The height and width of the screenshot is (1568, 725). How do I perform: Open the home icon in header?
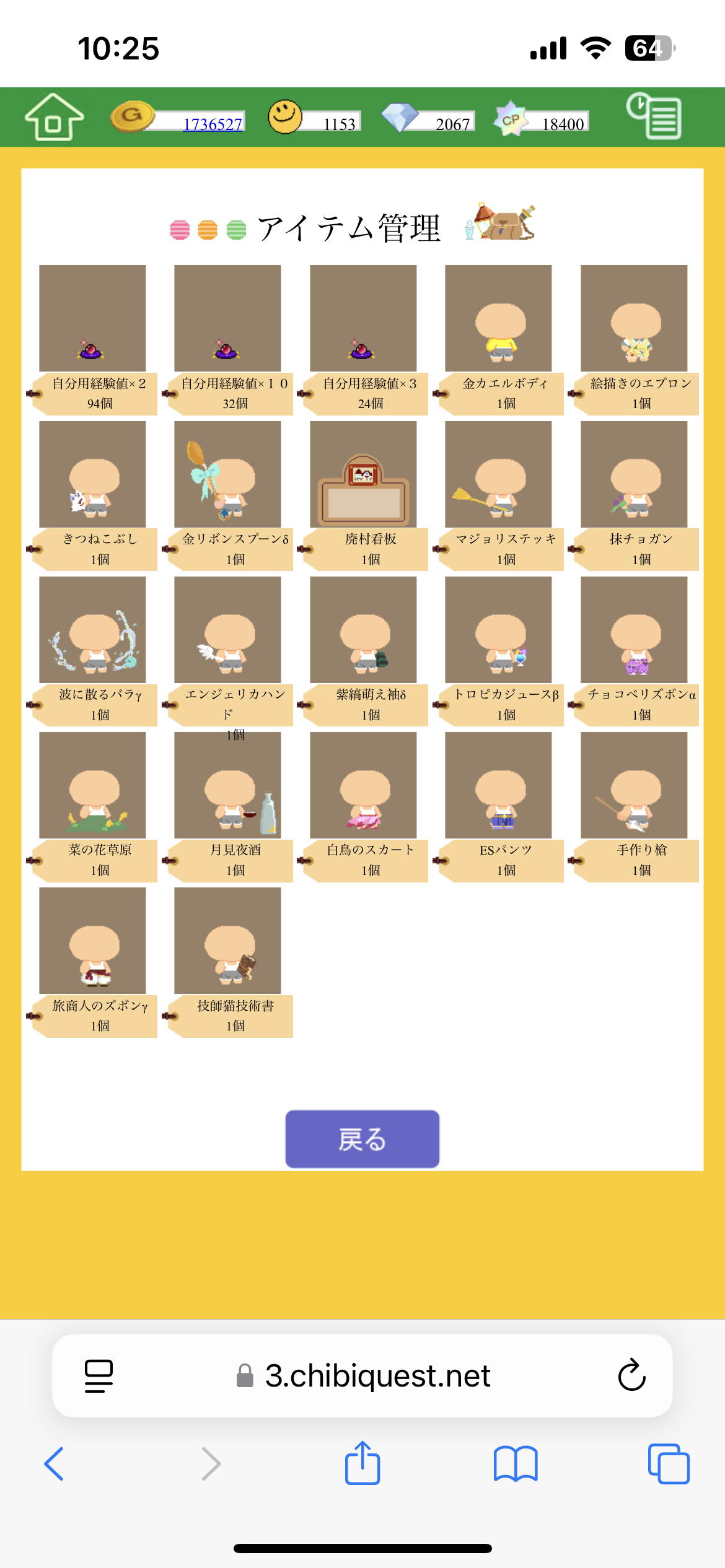pyautogui.click(x=54, y=117)
